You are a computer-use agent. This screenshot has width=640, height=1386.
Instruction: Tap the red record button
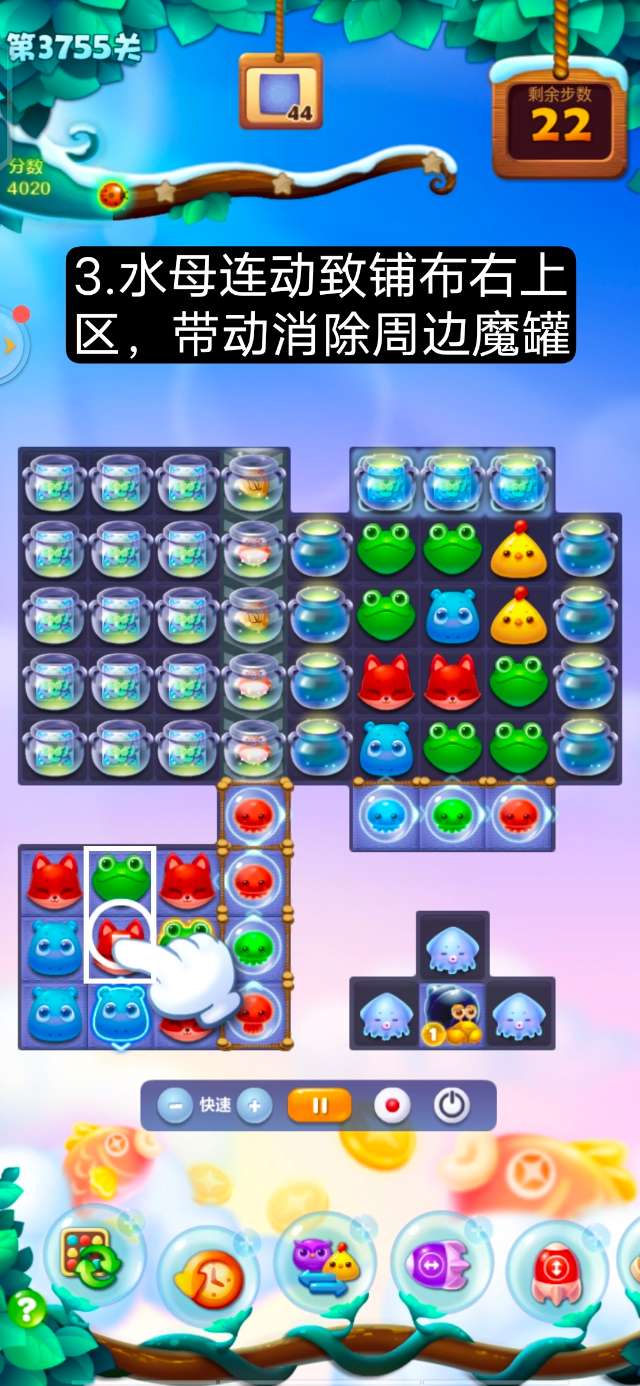[392, 1105]
